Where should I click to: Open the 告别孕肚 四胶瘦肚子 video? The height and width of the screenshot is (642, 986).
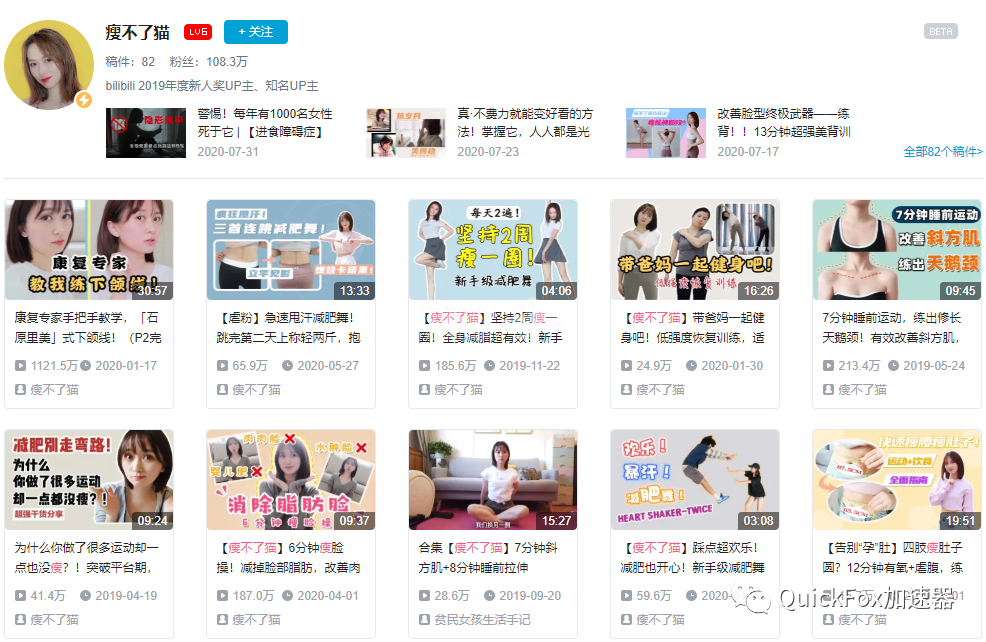point(896,480)
